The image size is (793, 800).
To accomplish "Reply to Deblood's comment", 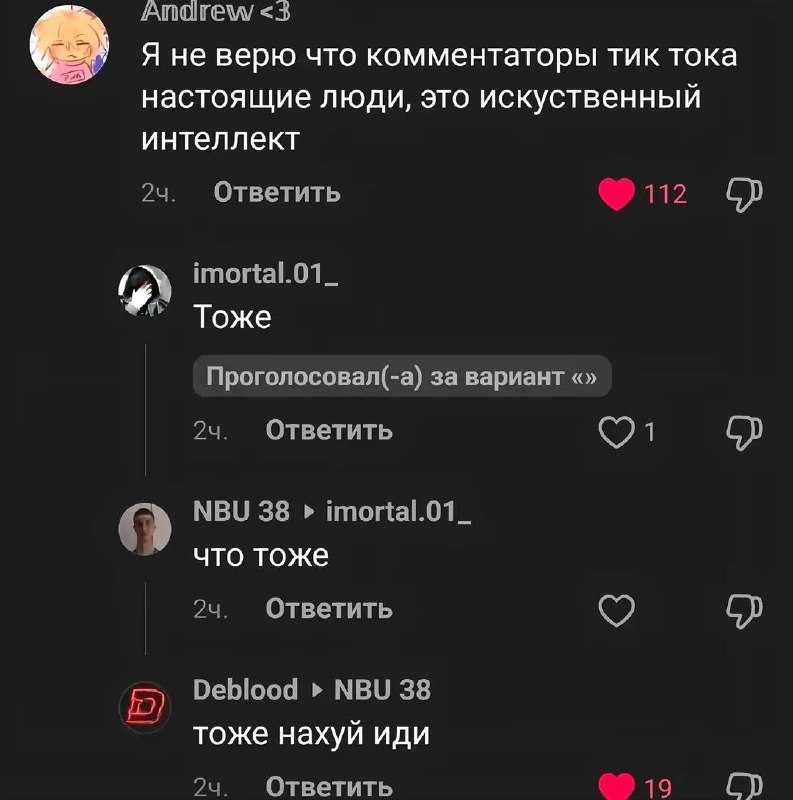I will 329,787.
